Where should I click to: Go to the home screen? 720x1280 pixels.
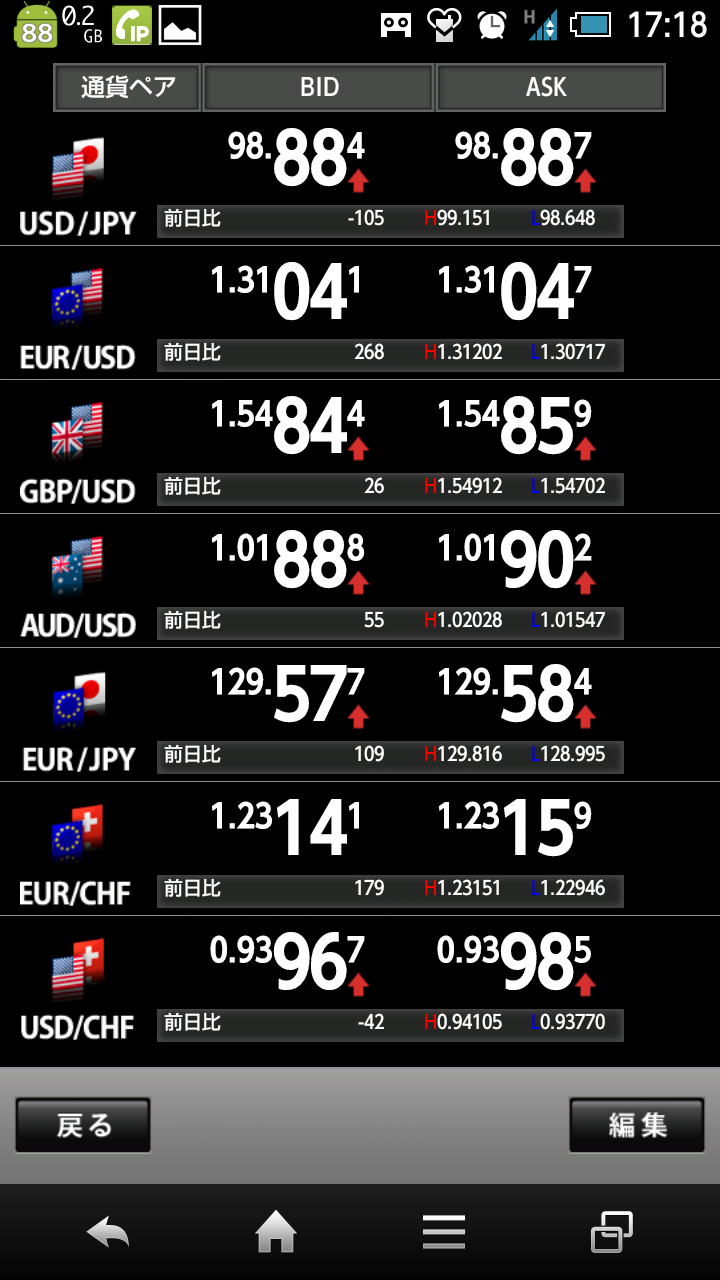pyautogui.click(x=276, y=1232)
